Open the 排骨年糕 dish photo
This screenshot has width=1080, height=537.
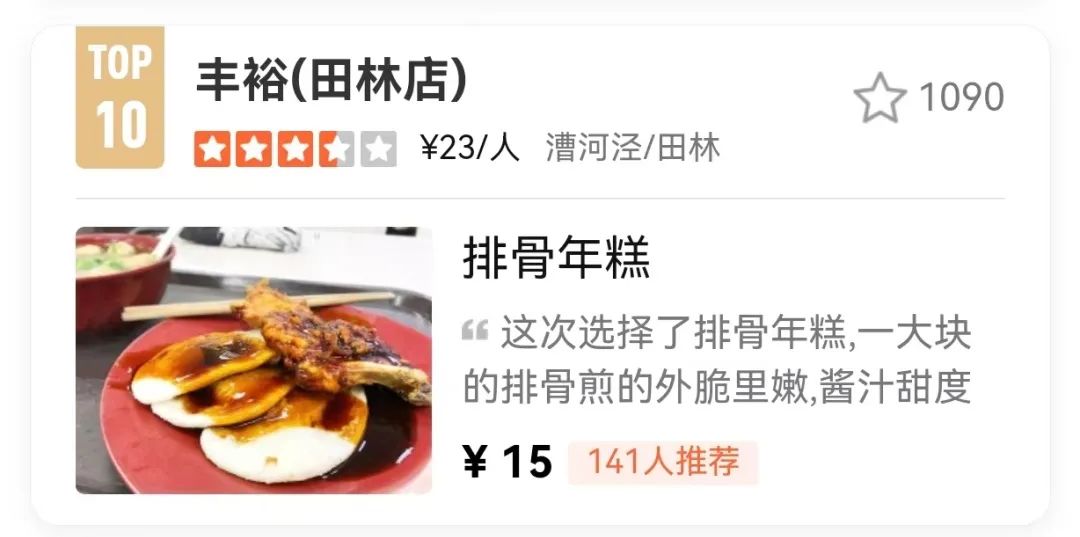click(254, 360)
